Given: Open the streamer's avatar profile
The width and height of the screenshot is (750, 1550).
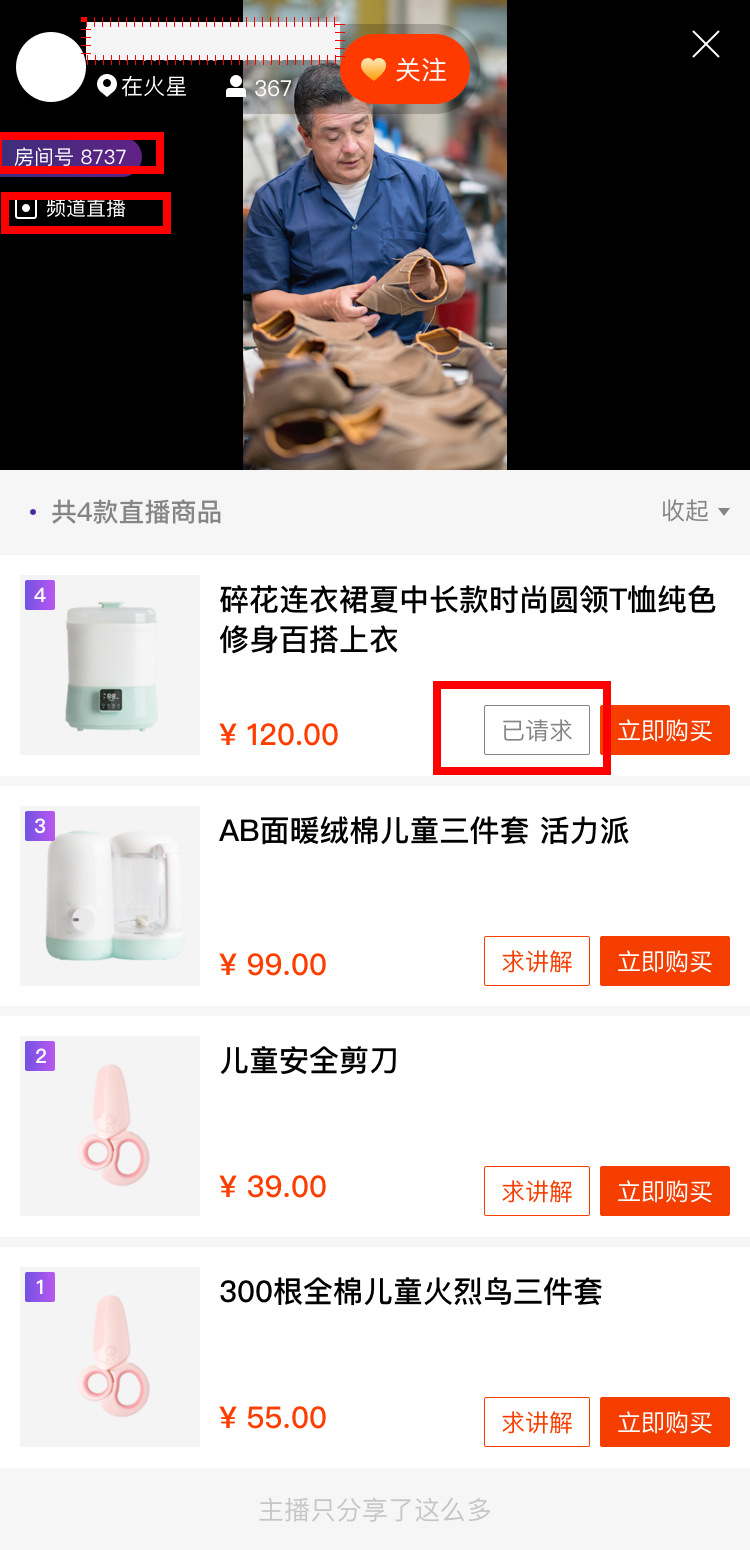Looking at the screenshot, I should pyautogui.click(x=51, y=67).
